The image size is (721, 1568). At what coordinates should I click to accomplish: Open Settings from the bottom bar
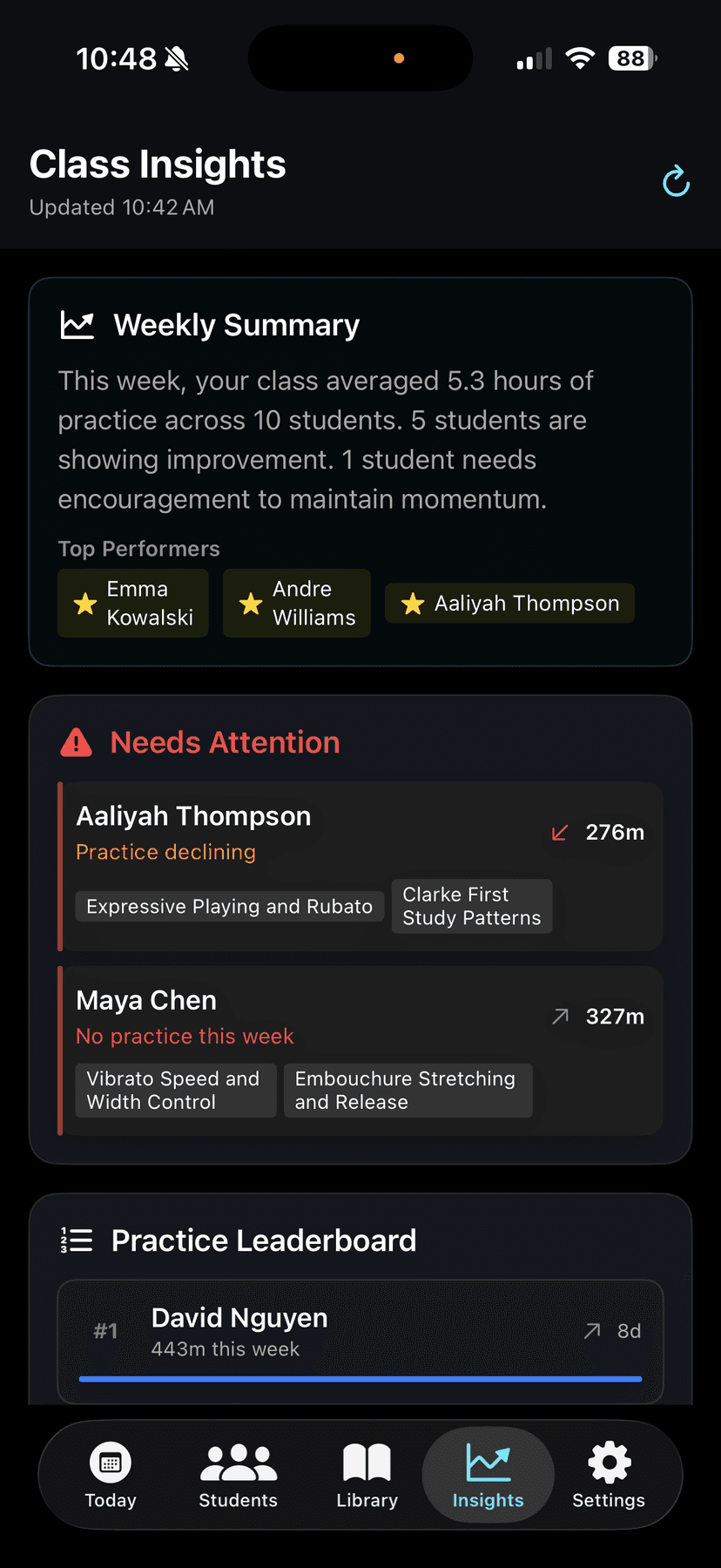tap(608, 1475)
